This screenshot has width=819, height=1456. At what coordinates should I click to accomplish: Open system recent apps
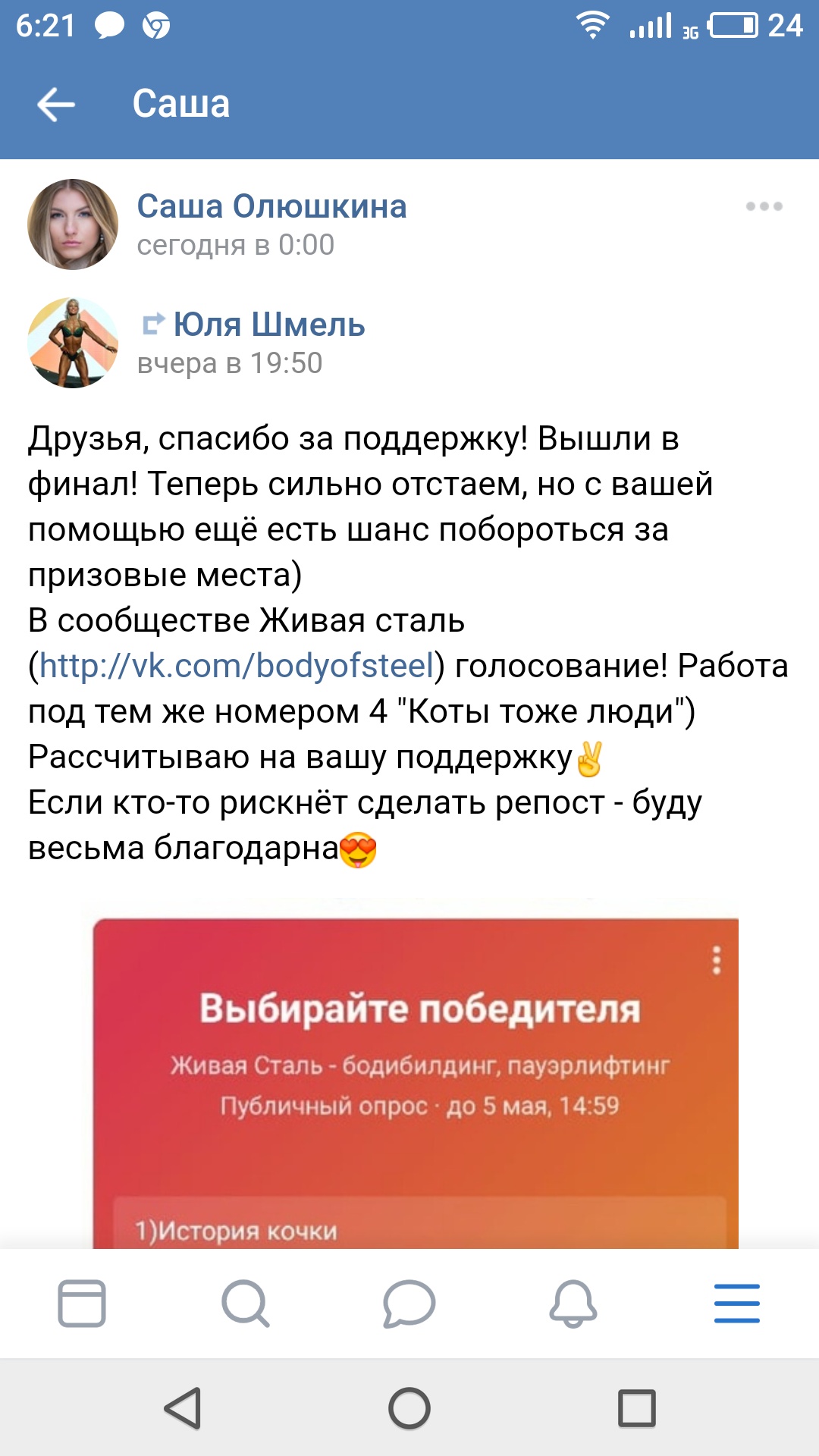(x=637, y=1408)
